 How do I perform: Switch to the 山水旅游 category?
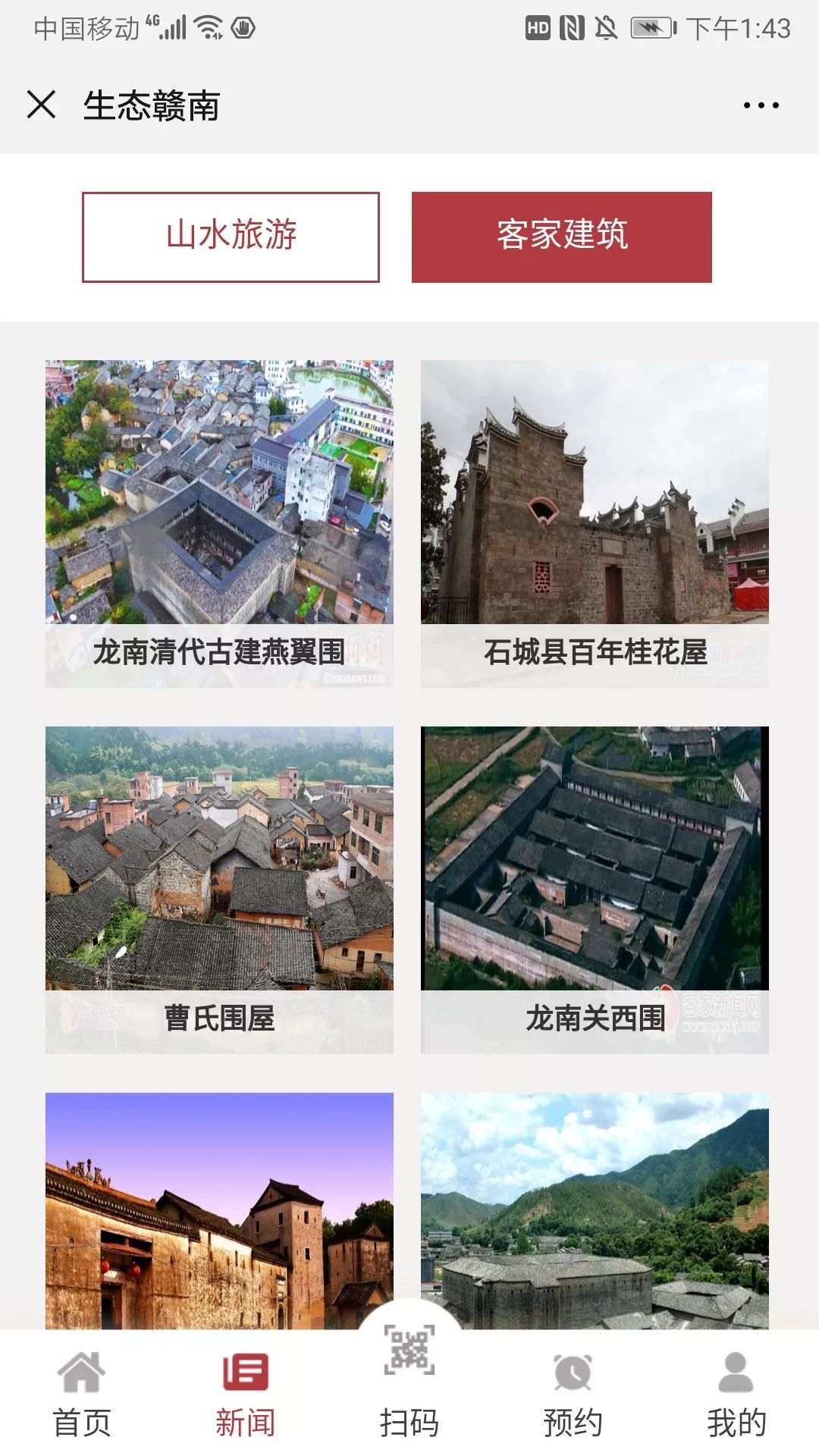pos(231,237)
